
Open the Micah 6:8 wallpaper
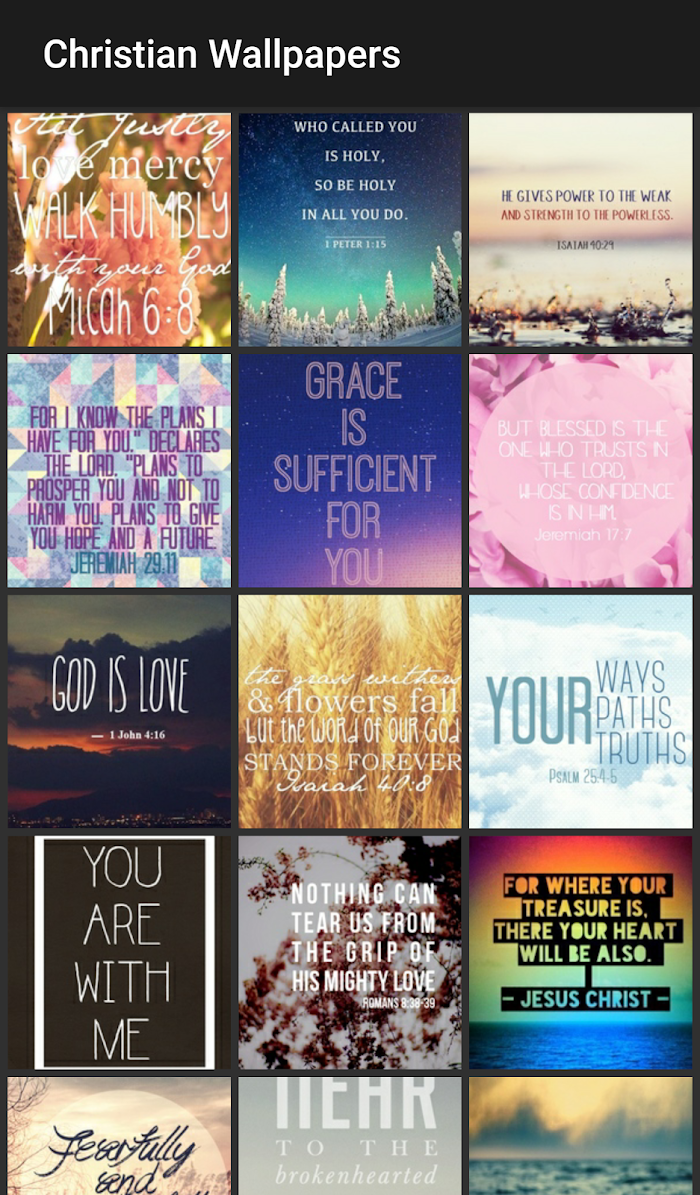tap(119, 230)
